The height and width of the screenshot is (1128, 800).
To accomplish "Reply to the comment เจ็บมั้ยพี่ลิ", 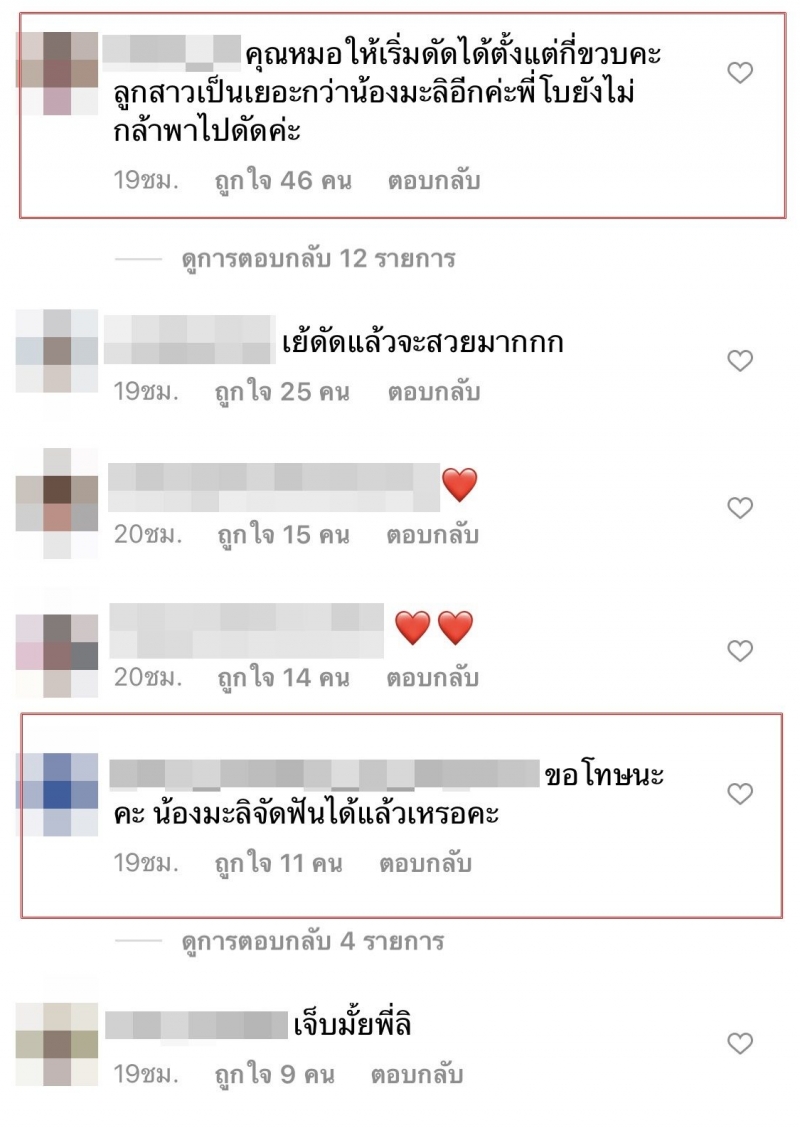I will click(x=417, y=1075).
